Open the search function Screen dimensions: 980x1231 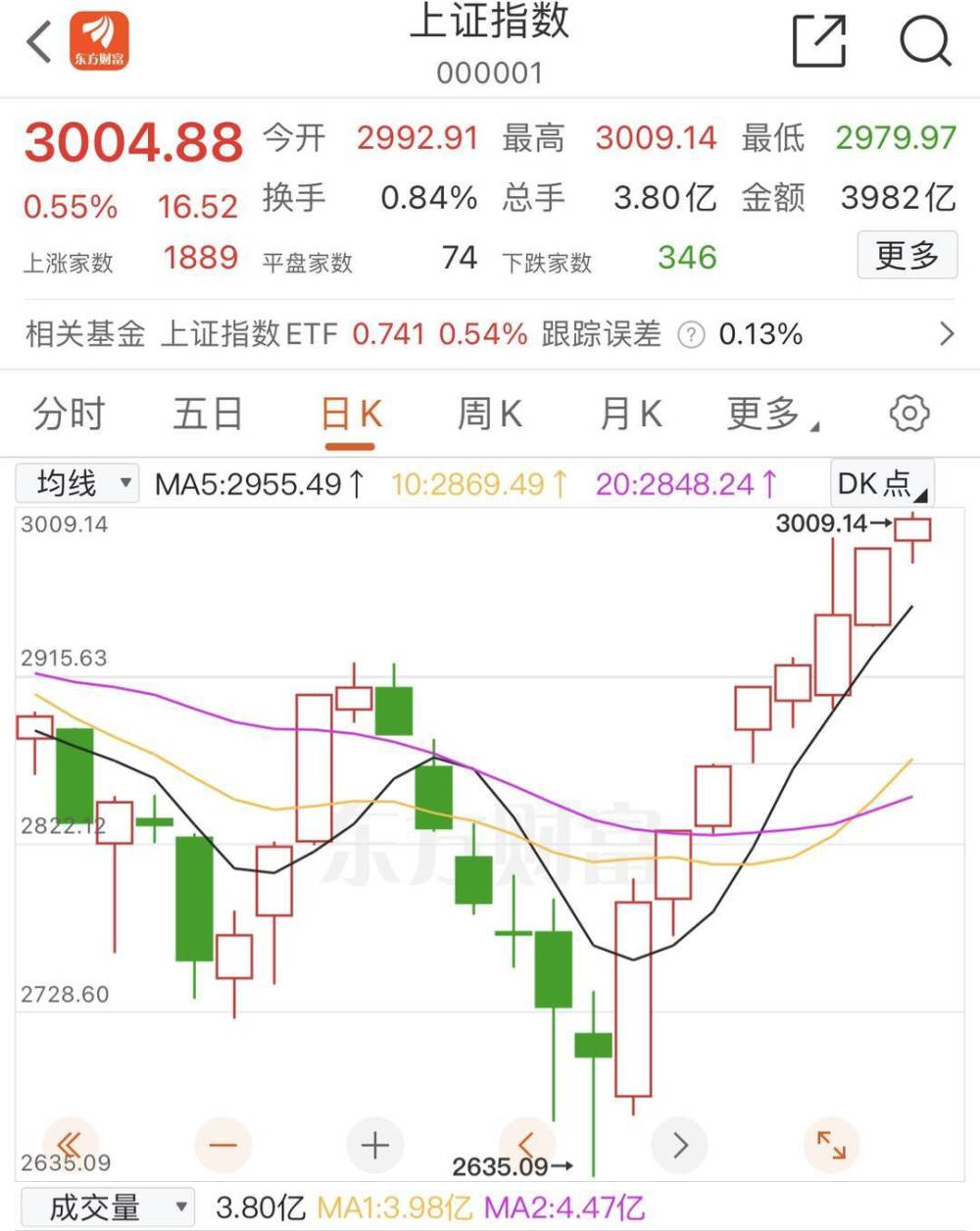tap(922, 41)
